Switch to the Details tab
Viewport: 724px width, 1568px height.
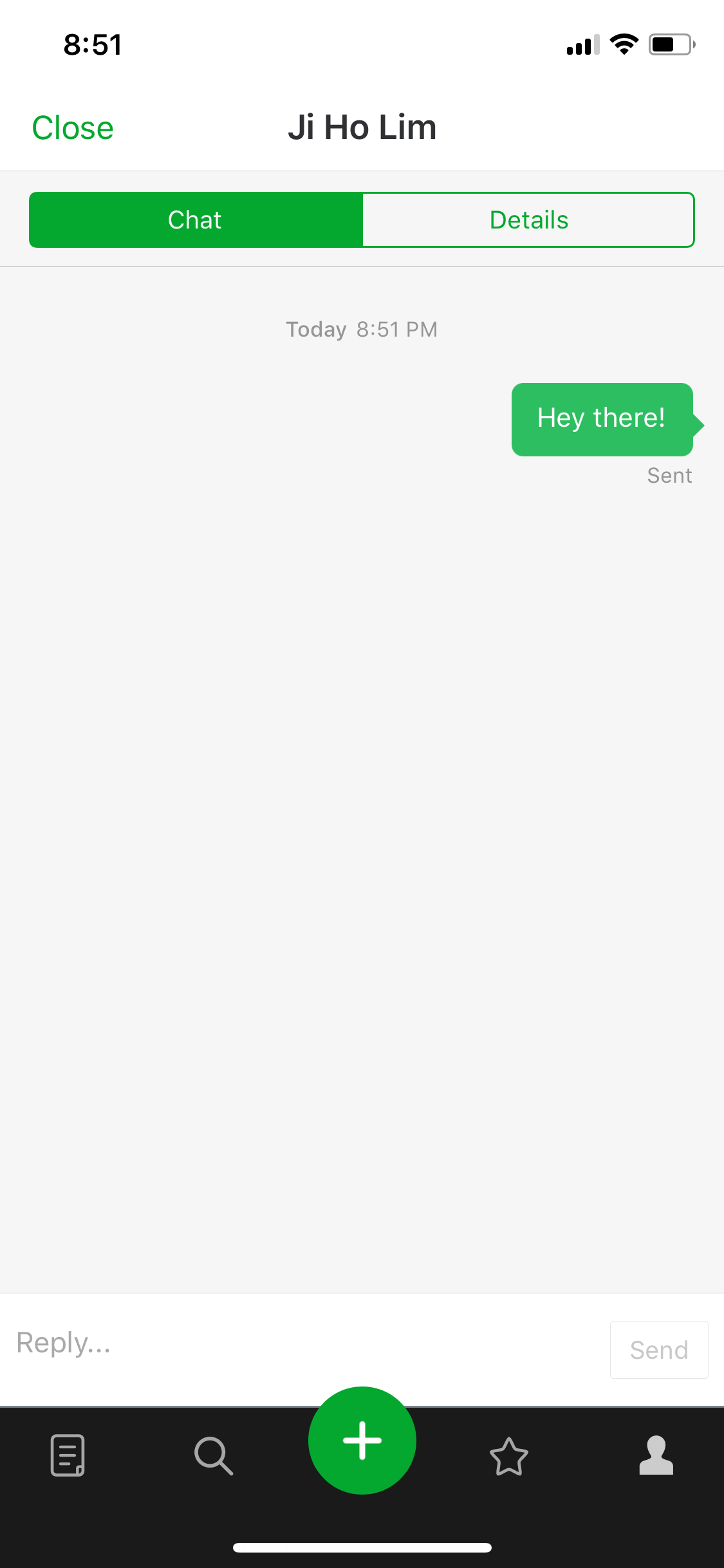coord(528,220)
